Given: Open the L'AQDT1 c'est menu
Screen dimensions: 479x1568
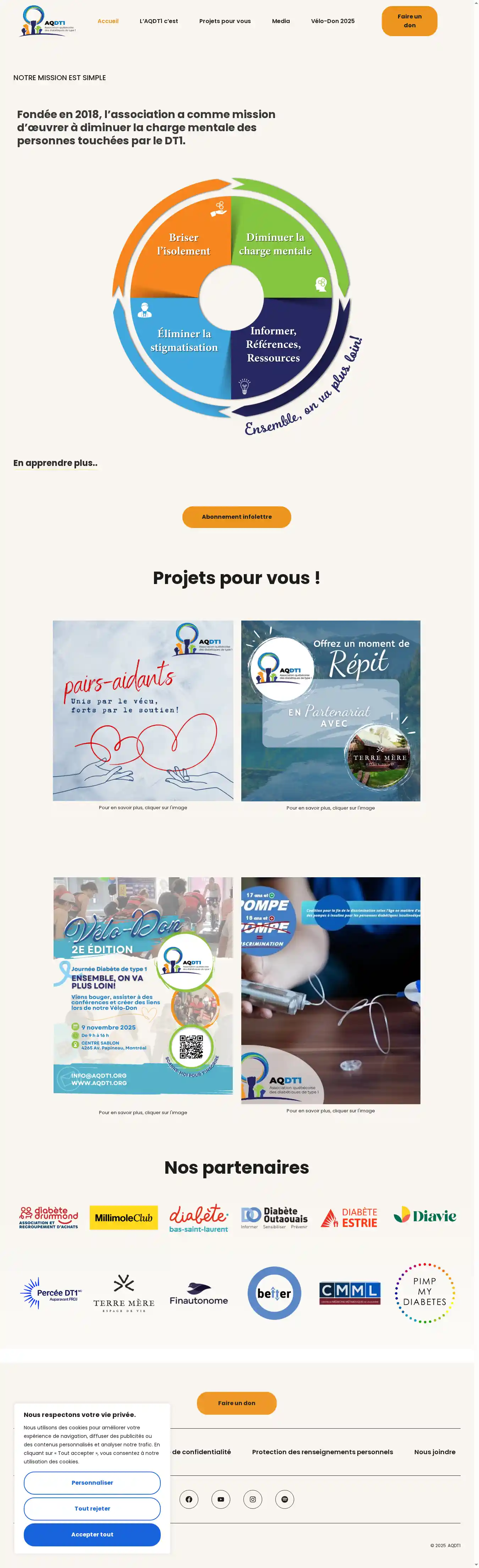Looking at the screenshot, I should (x=159, y=21).
